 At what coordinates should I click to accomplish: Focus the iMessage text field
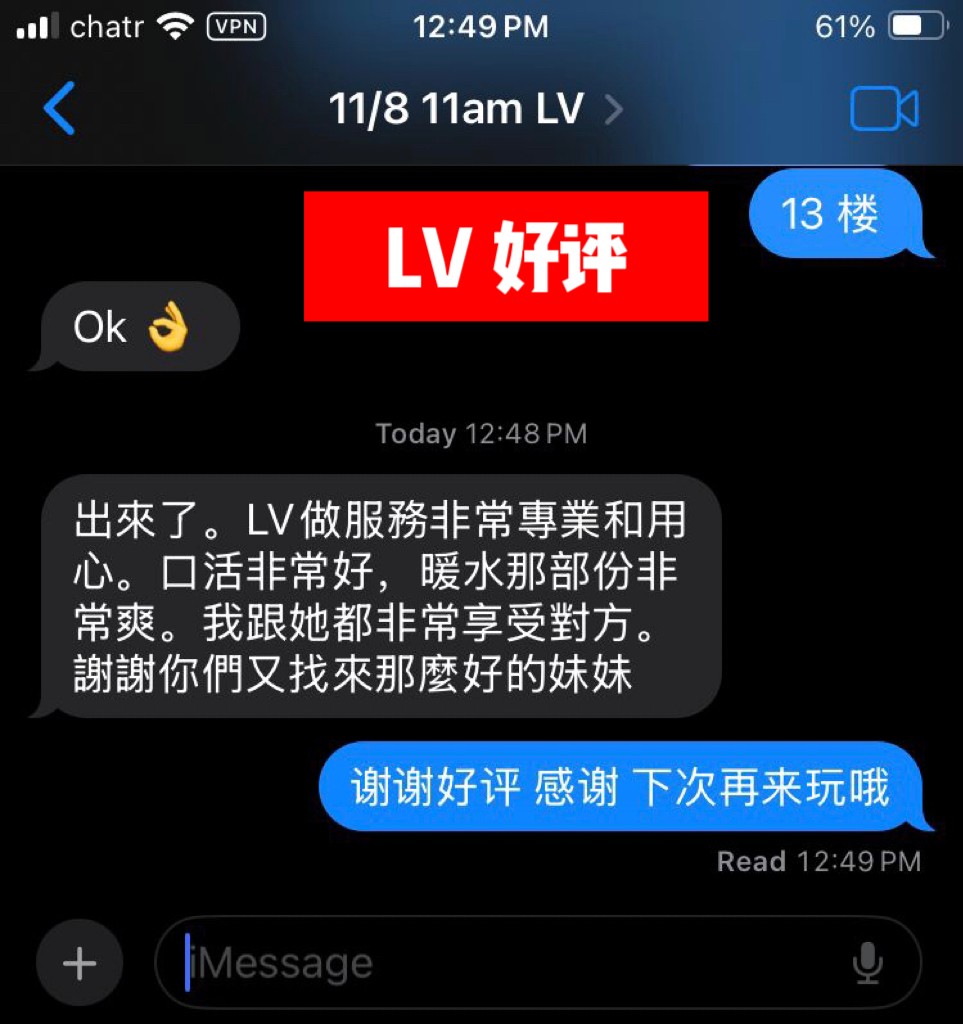[x=500, y=964]
